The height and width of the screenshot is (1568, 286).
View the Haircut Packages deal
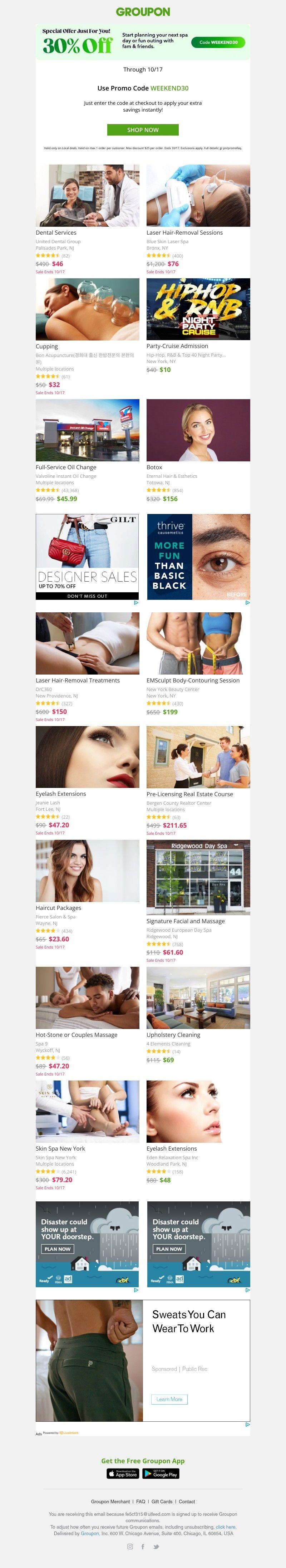87,871
